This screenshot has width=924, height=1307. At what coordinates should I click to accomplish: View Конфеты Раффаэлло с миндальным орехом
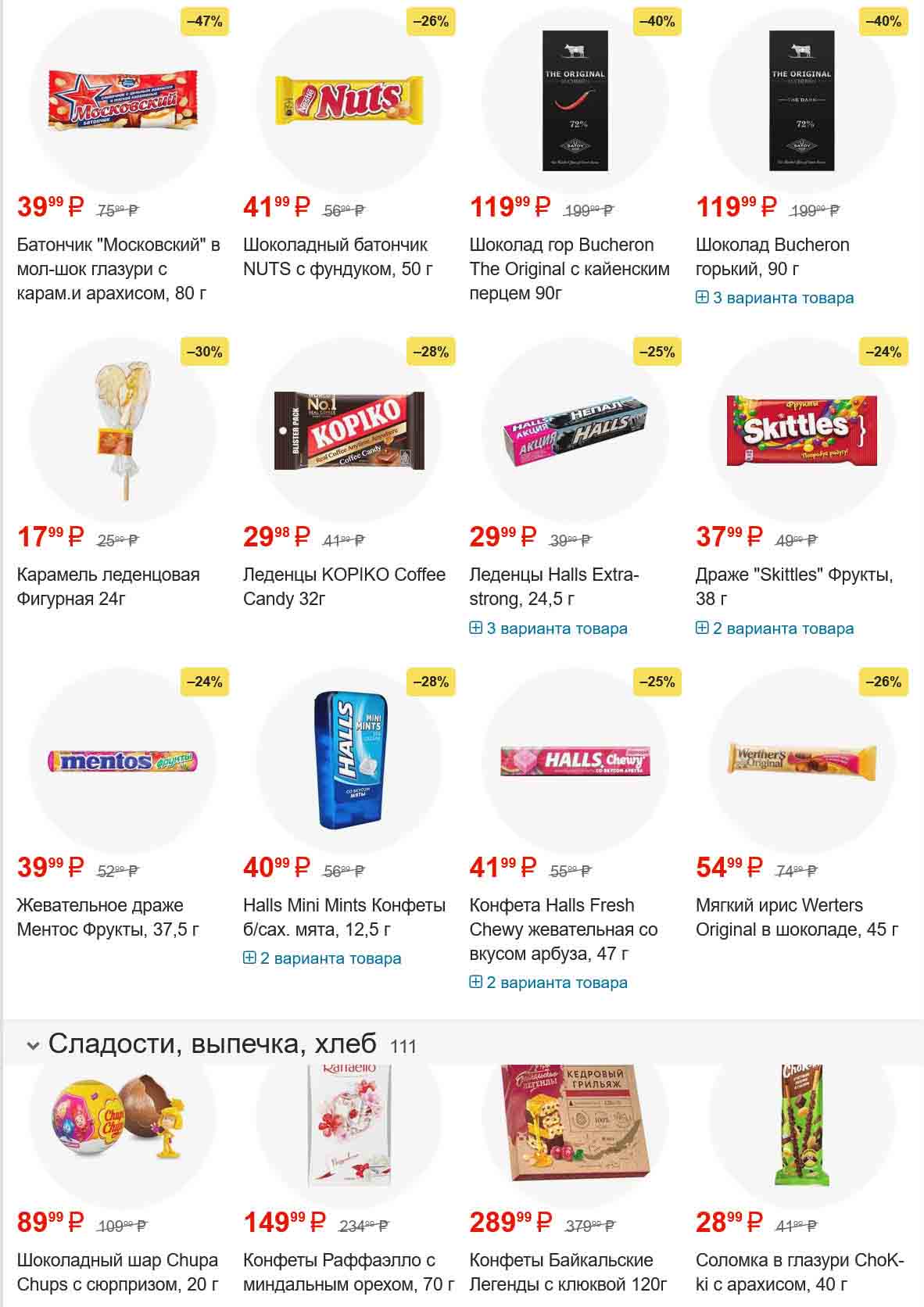coord(348,1272)
